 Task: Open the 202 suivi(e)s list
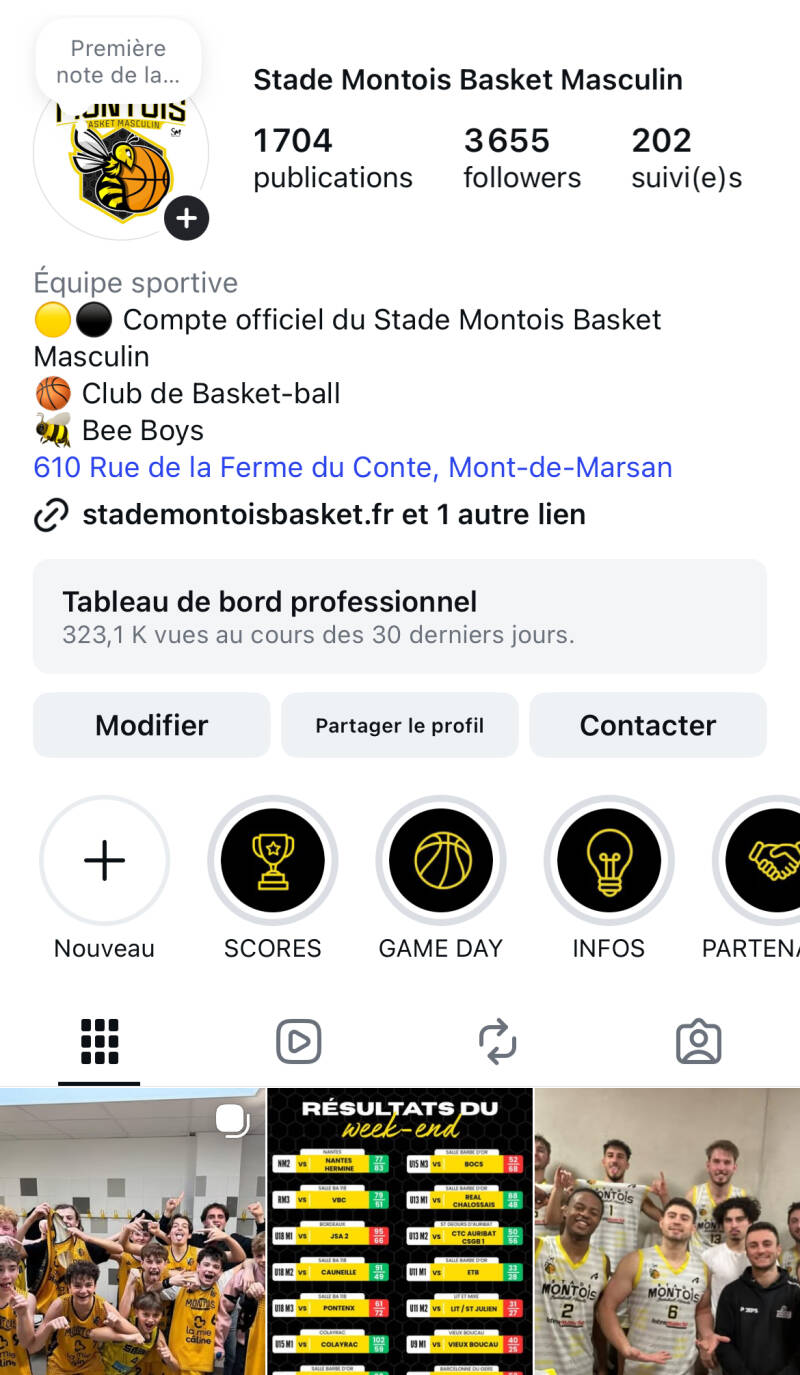pos(686,158)
